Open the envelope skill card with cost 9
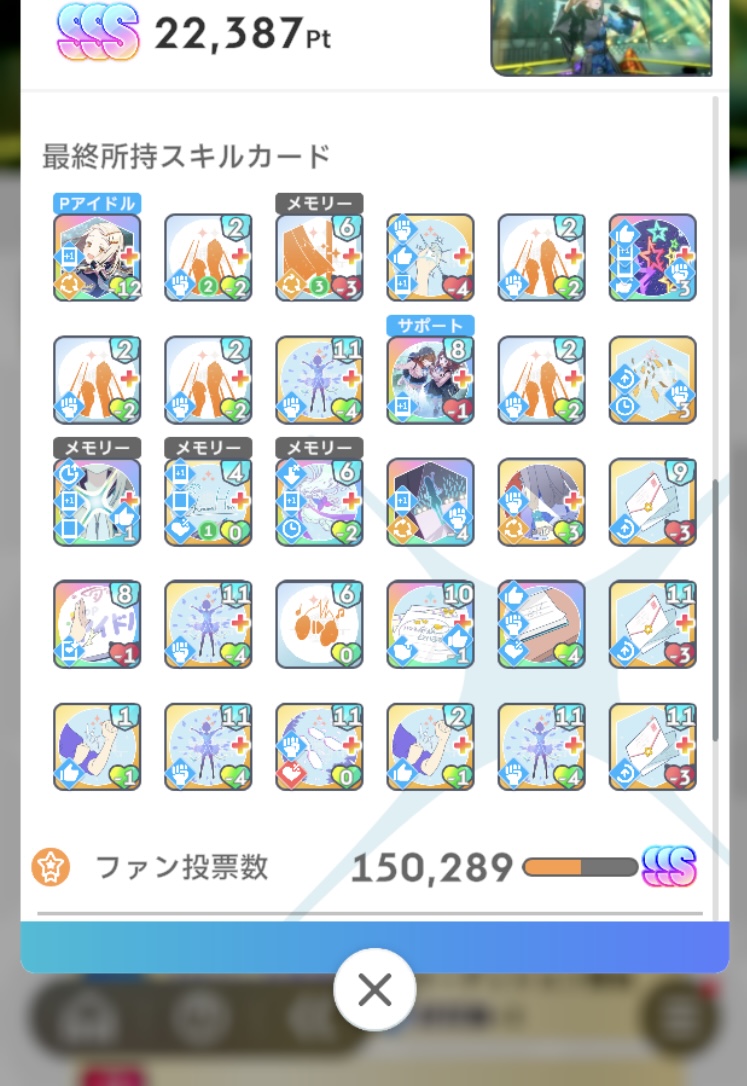The height and width of the screenshot is (1086, 747). 652,502
